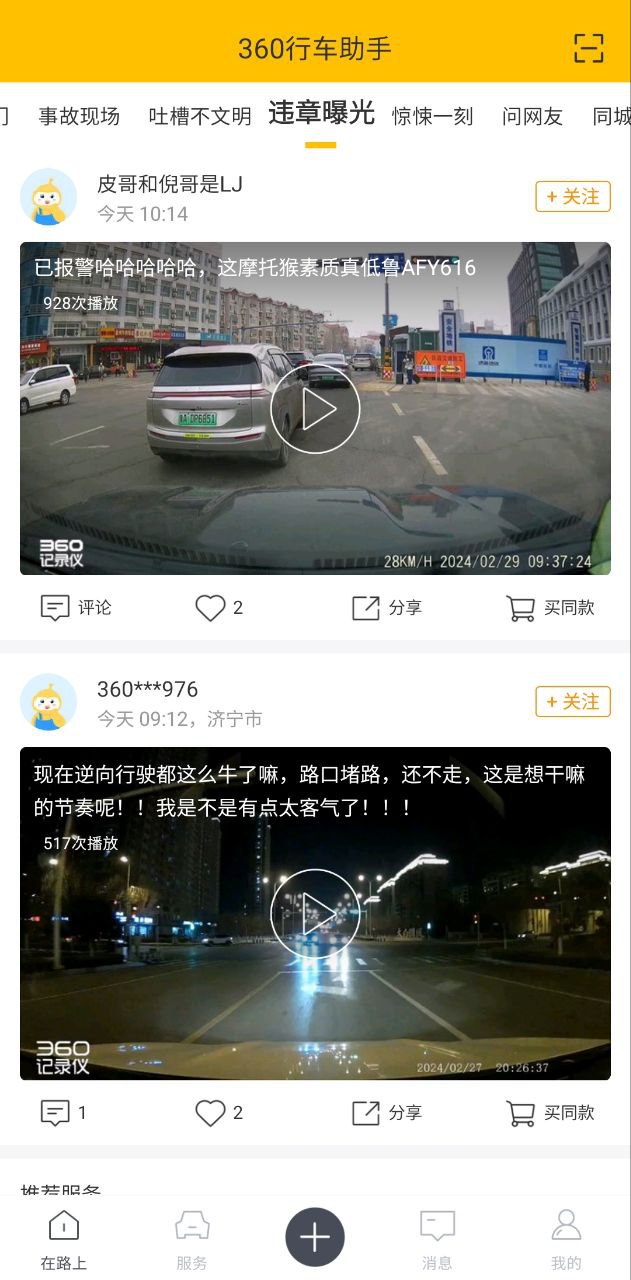Open the 问网友 tab
Screen dimensions: 631x1280
click(532, 116)
